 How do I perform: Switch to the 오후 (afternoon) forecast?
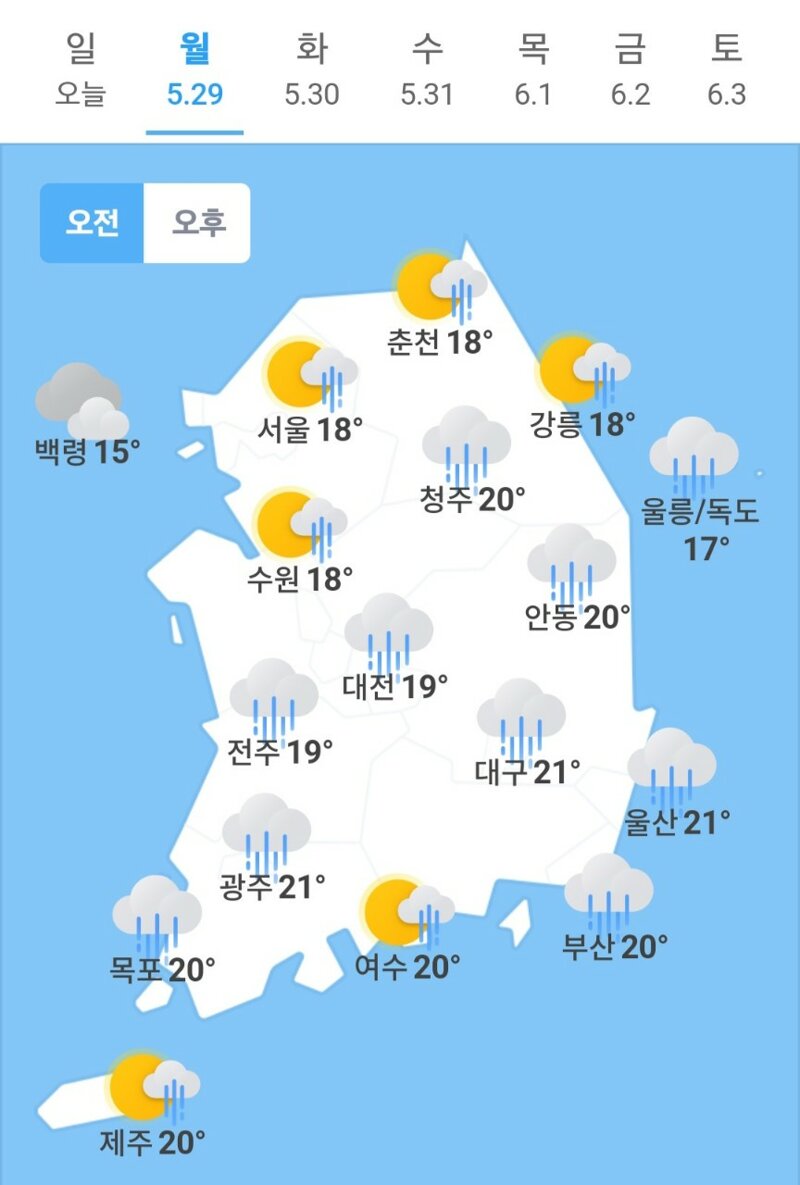point(198,222)
